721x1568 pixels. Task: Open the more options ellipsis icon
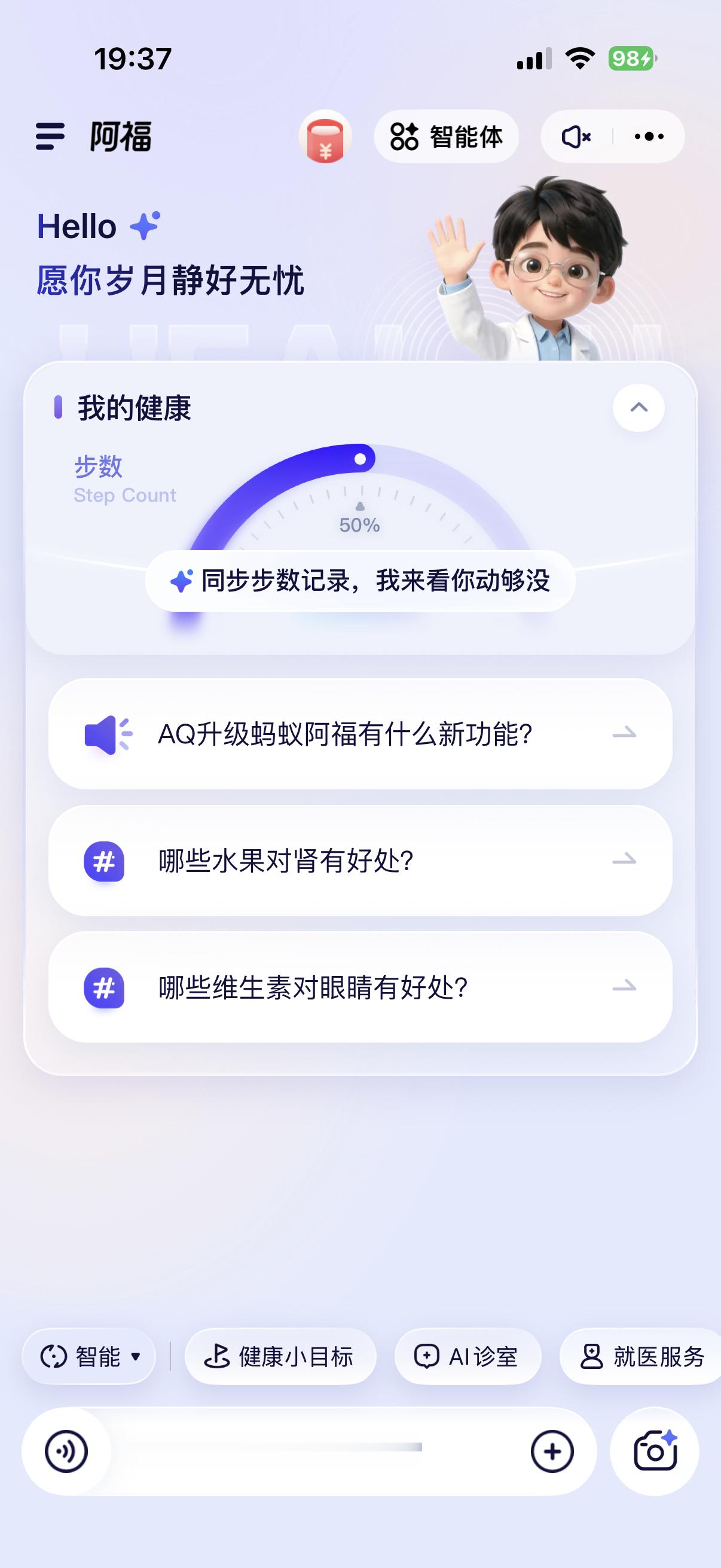647,137
